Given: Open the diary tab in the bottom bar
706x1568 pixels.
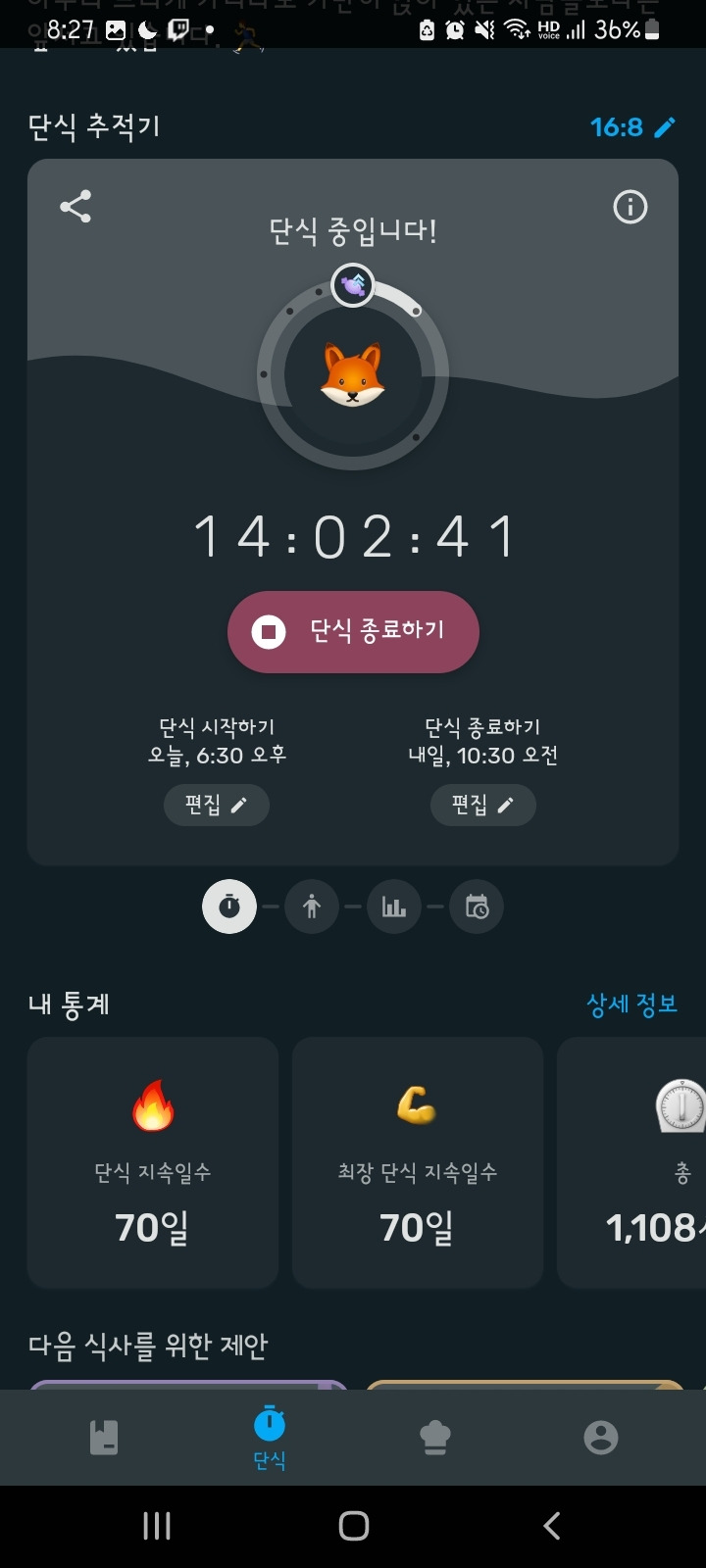Looking at the screenshot, I should coord(104,1438).
